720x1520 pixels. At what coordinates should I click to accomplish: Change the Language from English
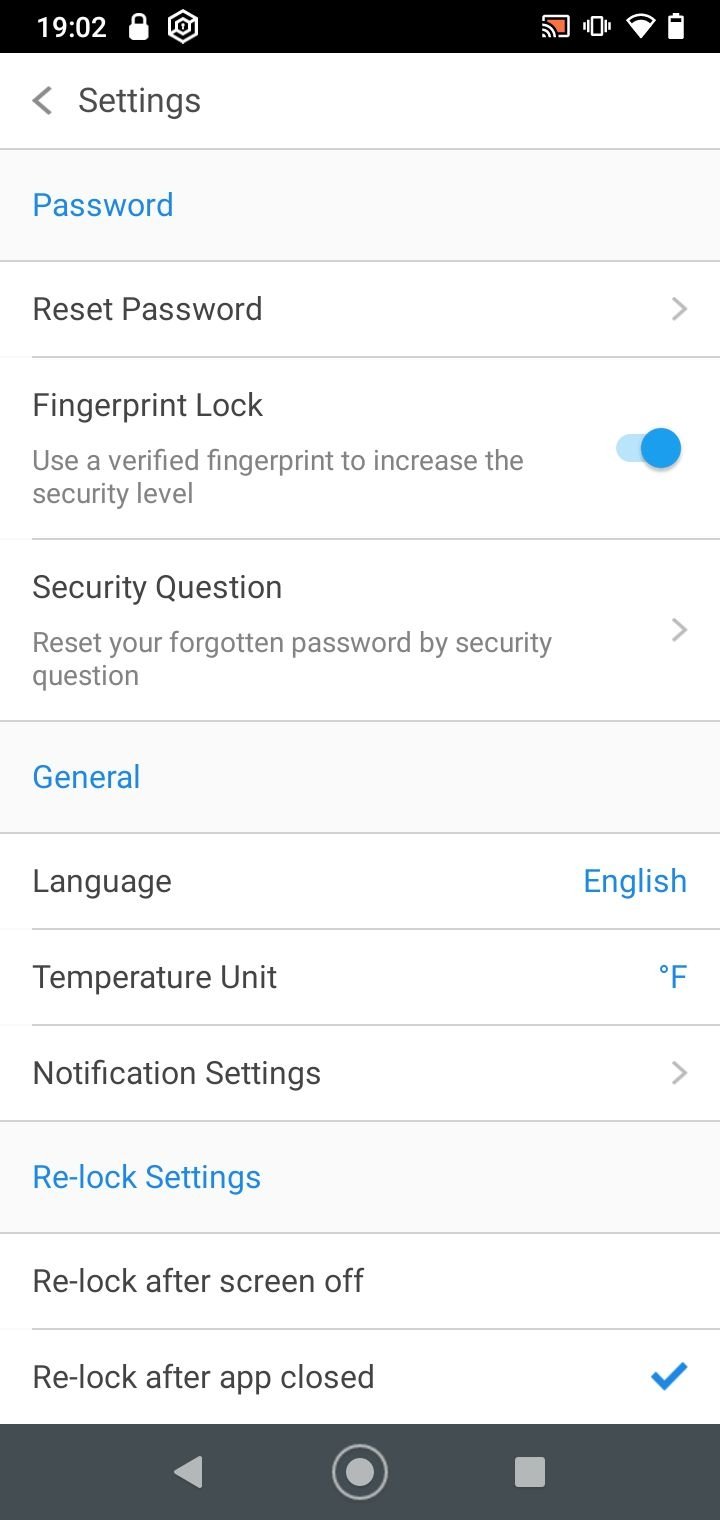point(360,881)
